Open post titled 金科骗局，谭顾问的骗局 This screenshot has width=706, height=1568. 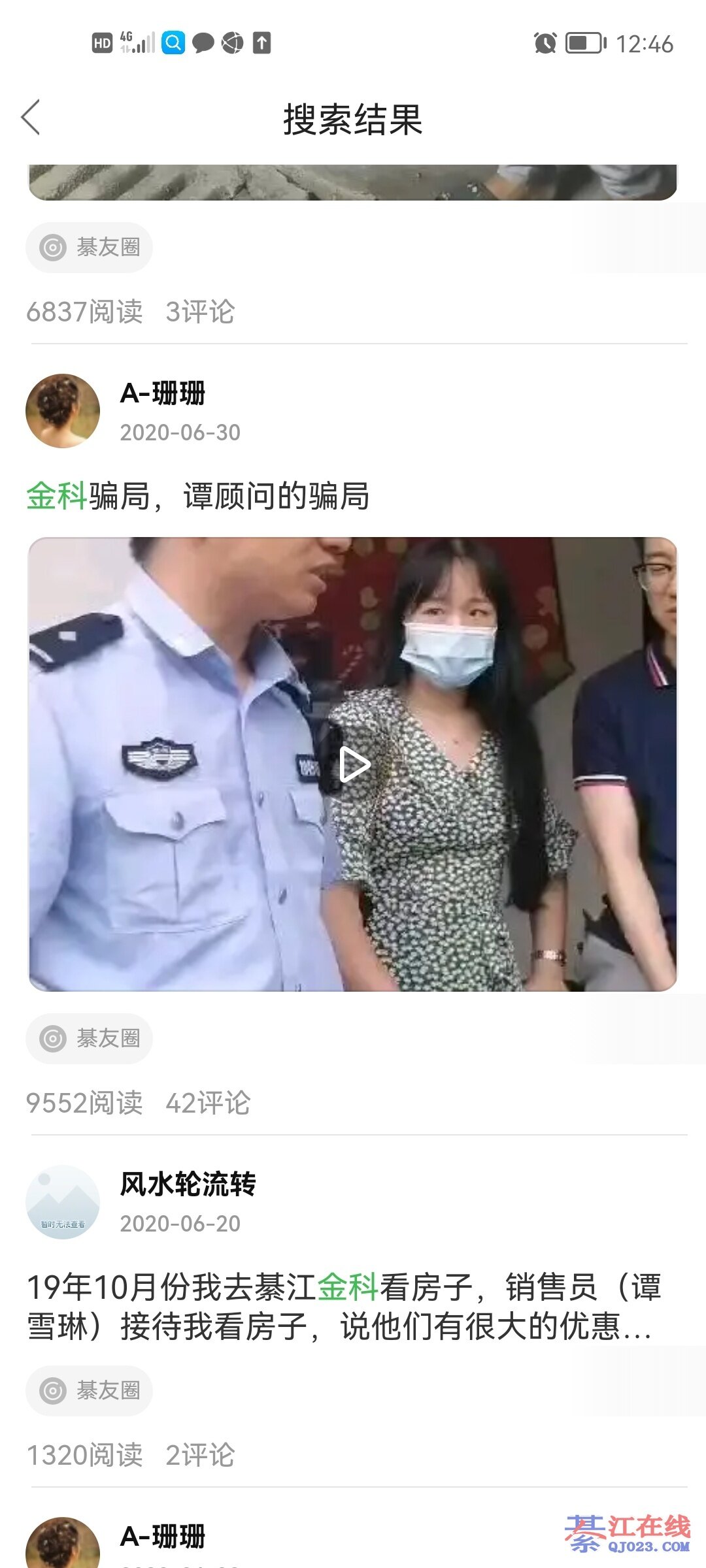click(x=198, y=496)
